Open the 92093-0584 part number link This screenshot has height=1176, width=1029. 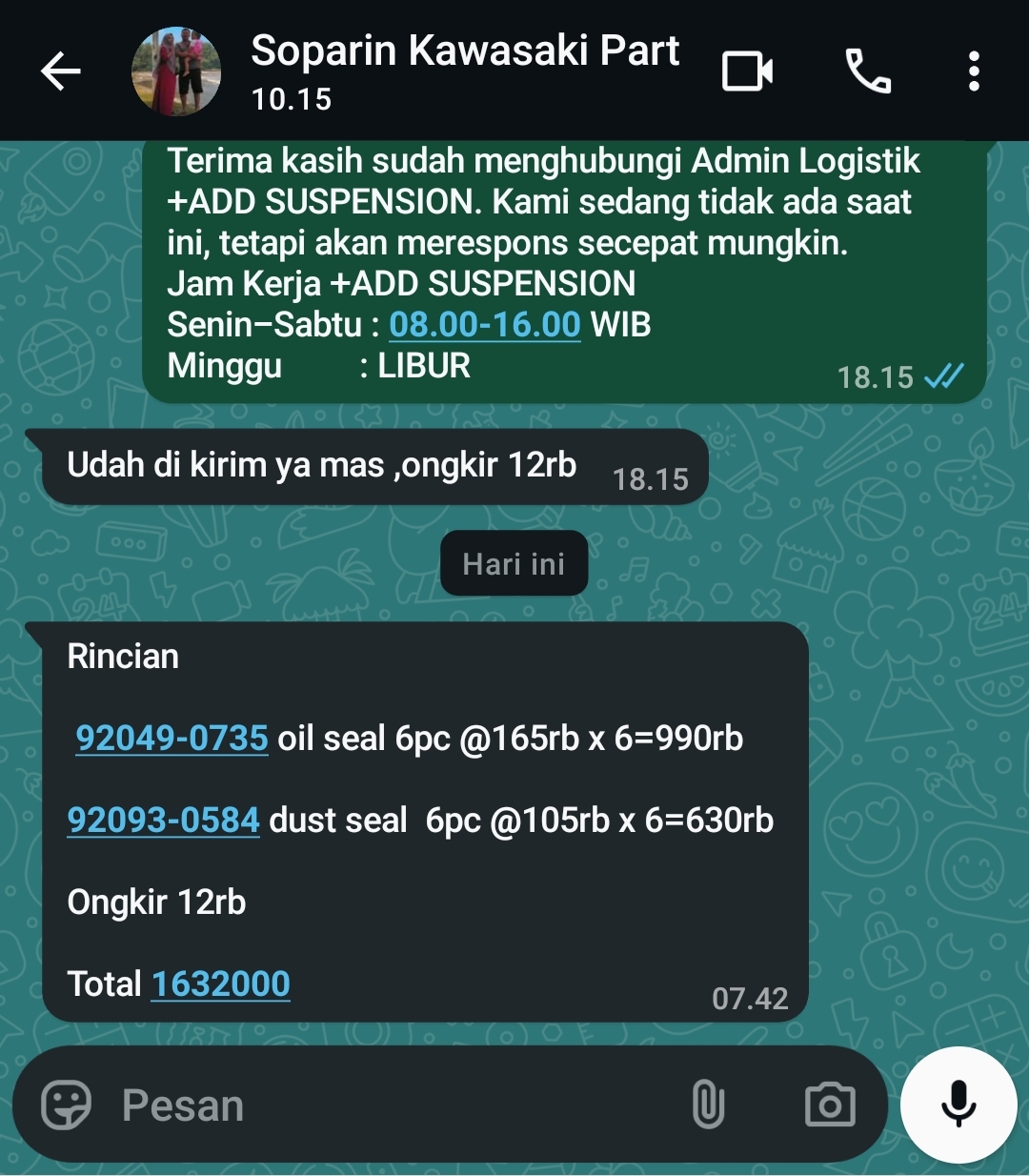click(164, 821)
